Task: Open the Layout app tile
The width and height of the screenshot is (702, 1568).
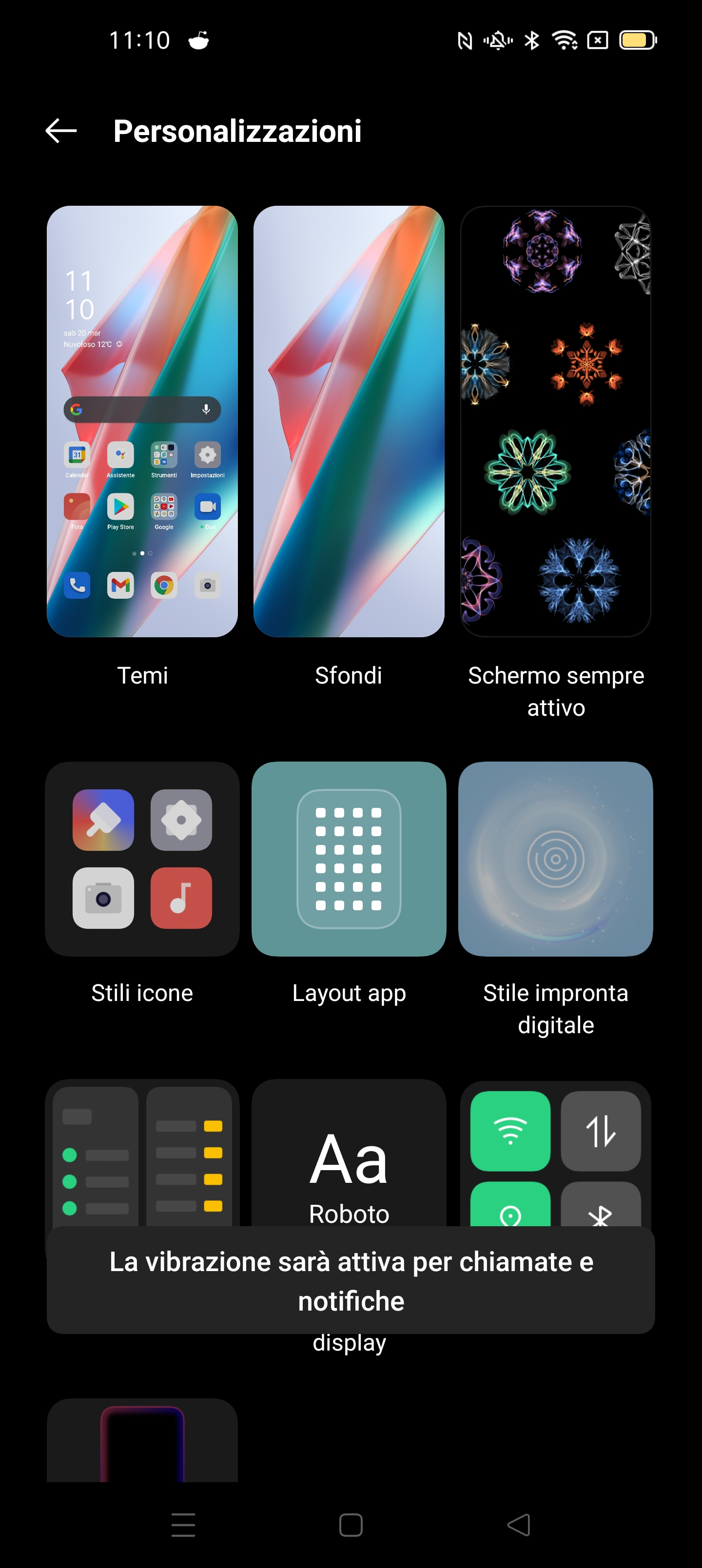Action: coord(348,858)
